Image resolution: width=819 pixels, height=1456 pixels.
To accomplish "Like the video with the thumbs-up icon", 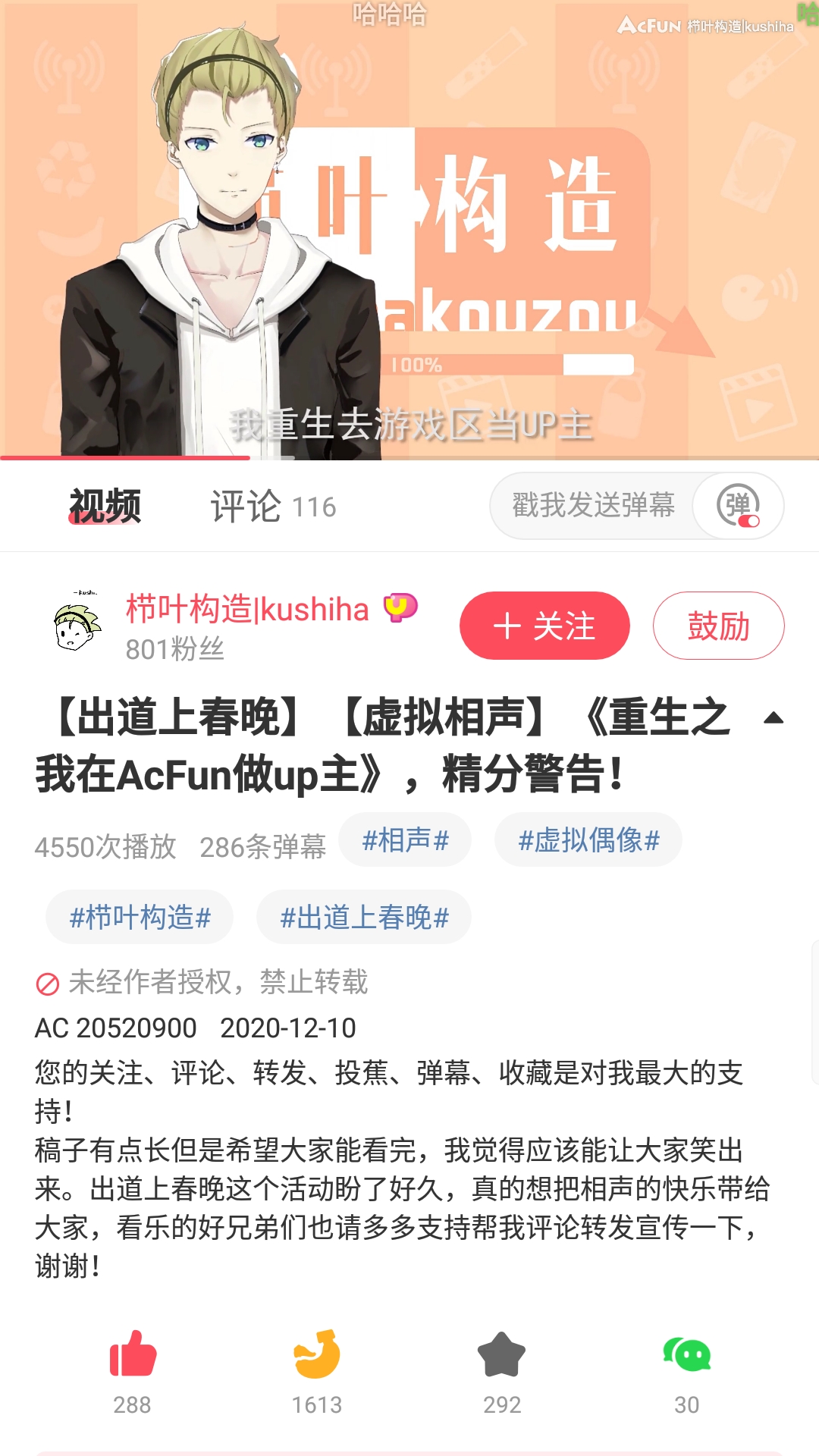I will point(133,1355).
